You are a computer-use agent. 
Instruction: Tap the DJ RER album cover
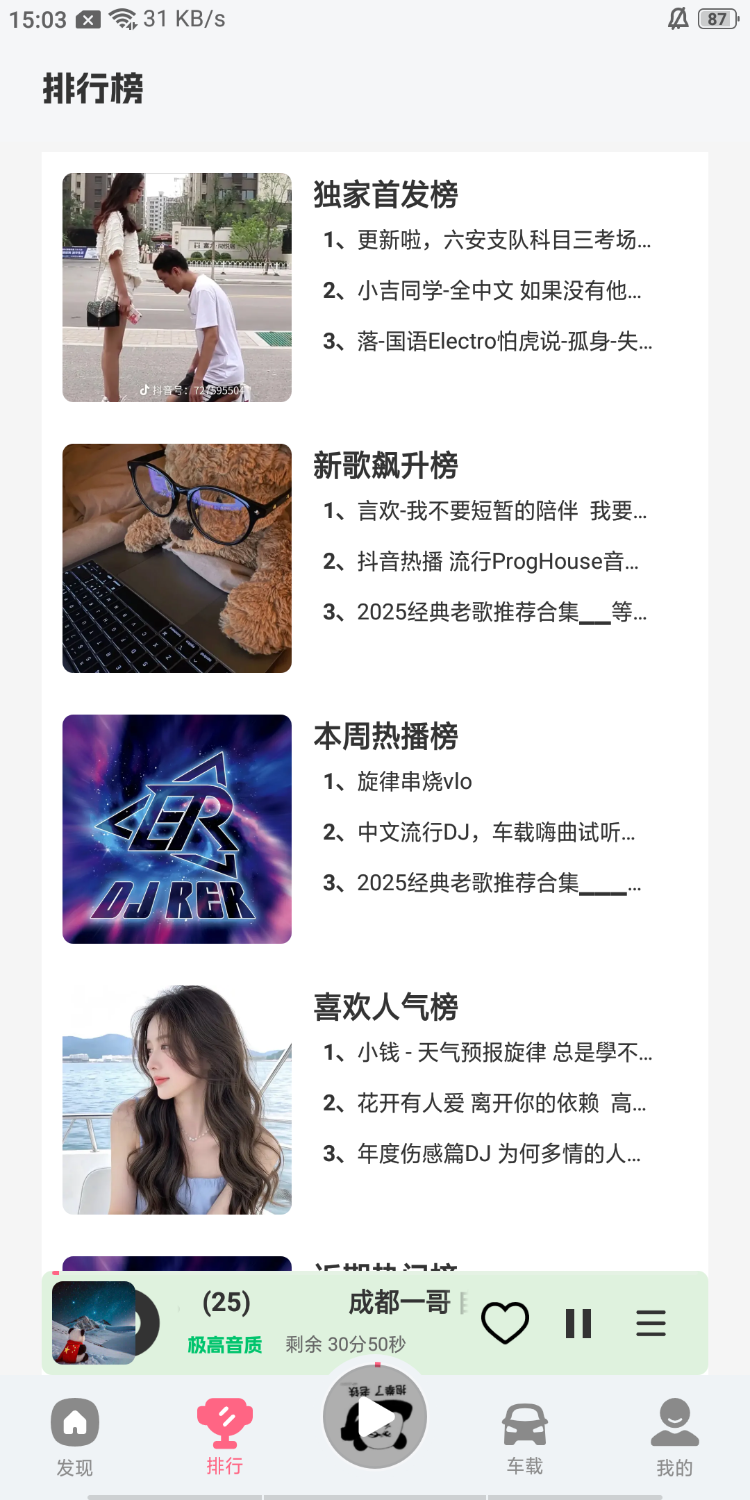[x=176, y=829]
